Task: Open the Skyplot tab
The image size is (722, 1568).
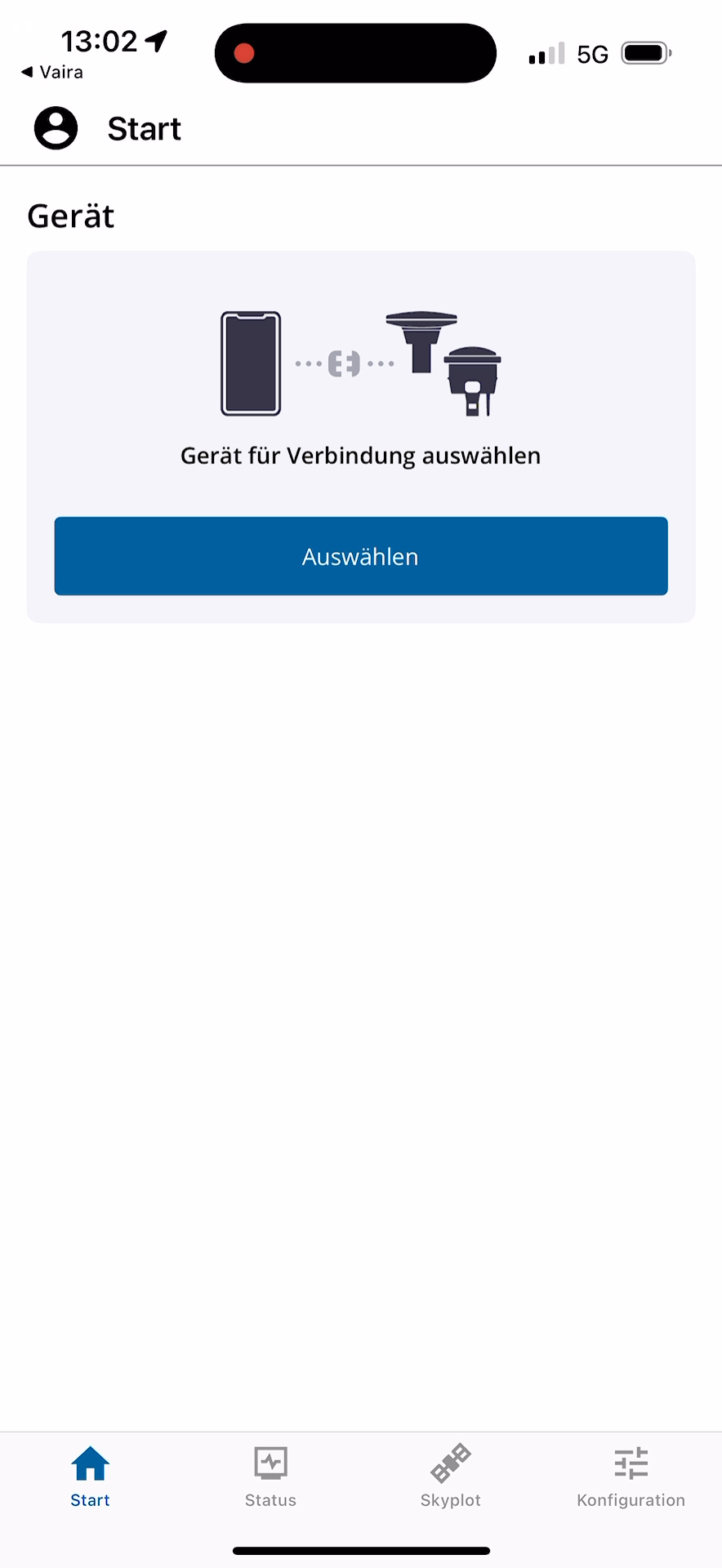Action: [x=451, y=1477]
